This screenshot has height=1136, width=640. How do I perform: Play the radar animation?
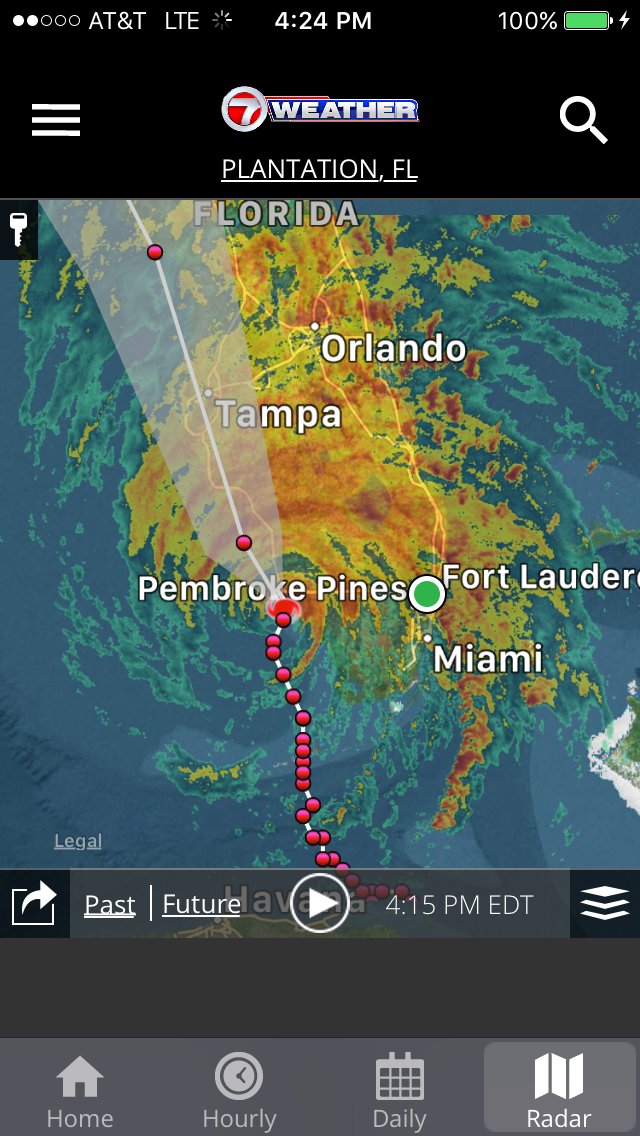click(x=319, y=903)
